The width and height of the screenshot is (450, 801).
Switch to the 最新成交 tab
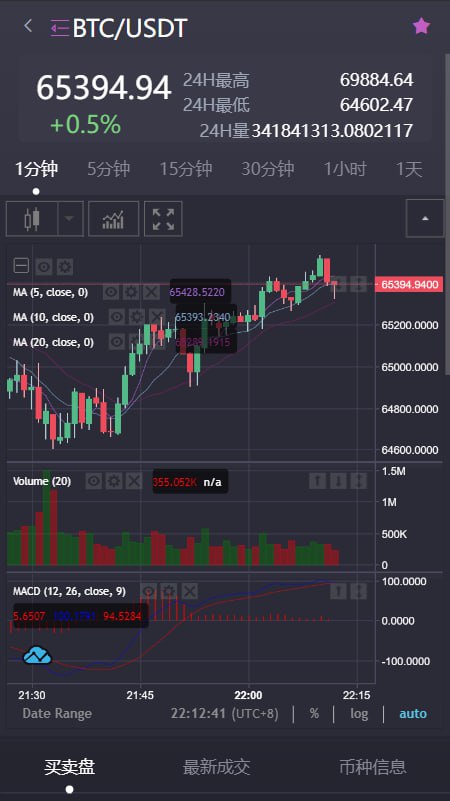pyautogui.click(x=217, y=766)
